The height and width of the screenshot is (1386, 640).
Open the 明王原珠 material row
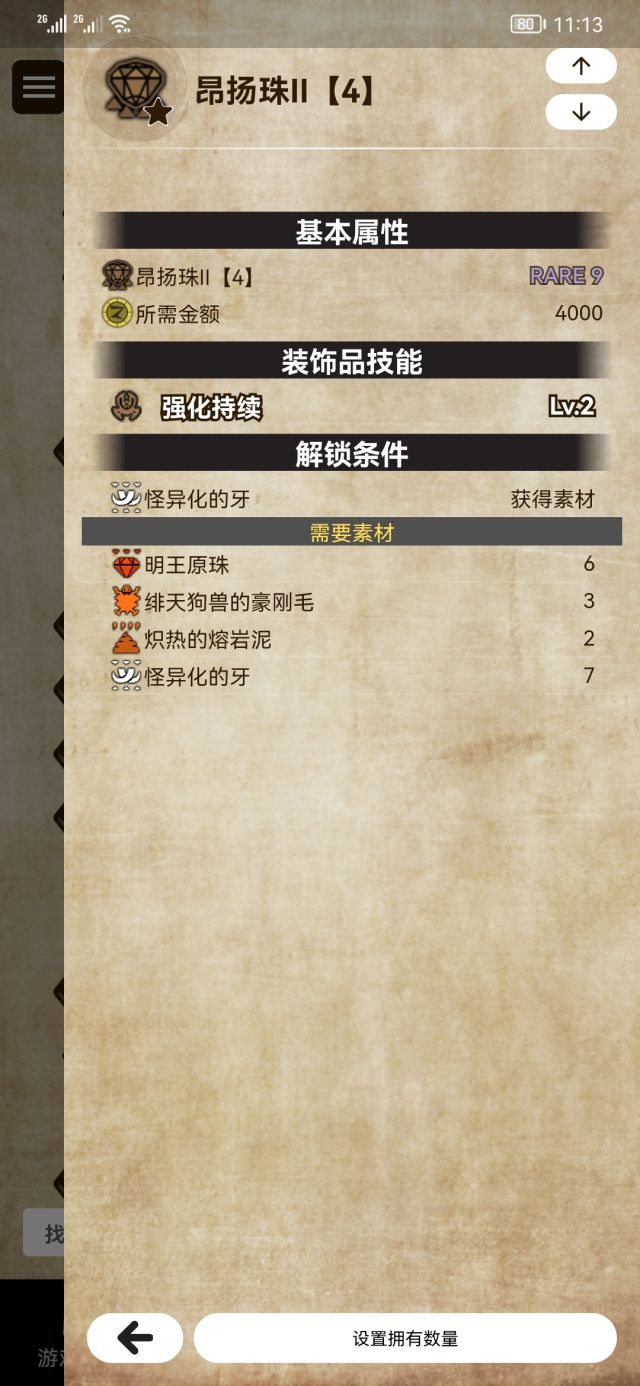pos(352,565)
